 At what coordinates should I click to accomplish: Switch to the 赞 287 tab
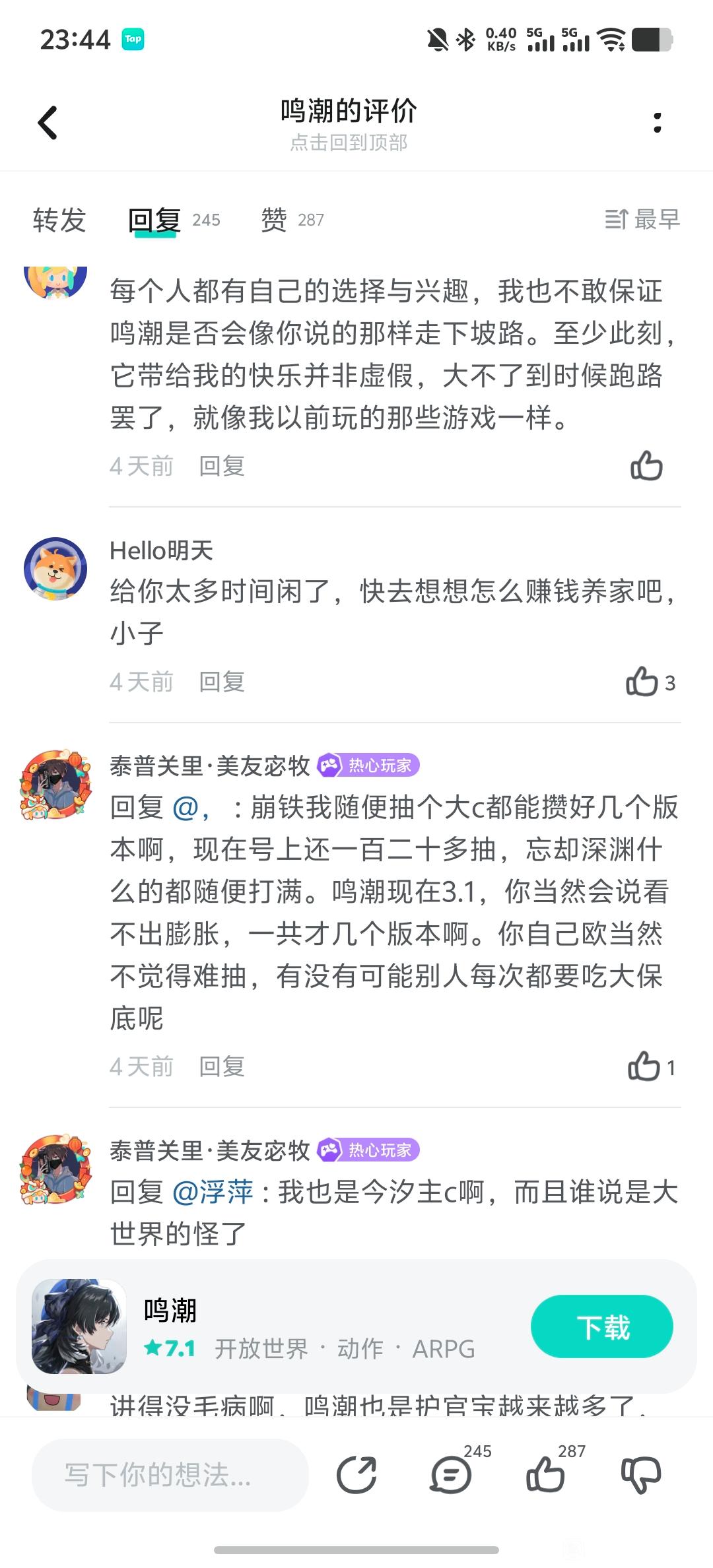[292, 220]
